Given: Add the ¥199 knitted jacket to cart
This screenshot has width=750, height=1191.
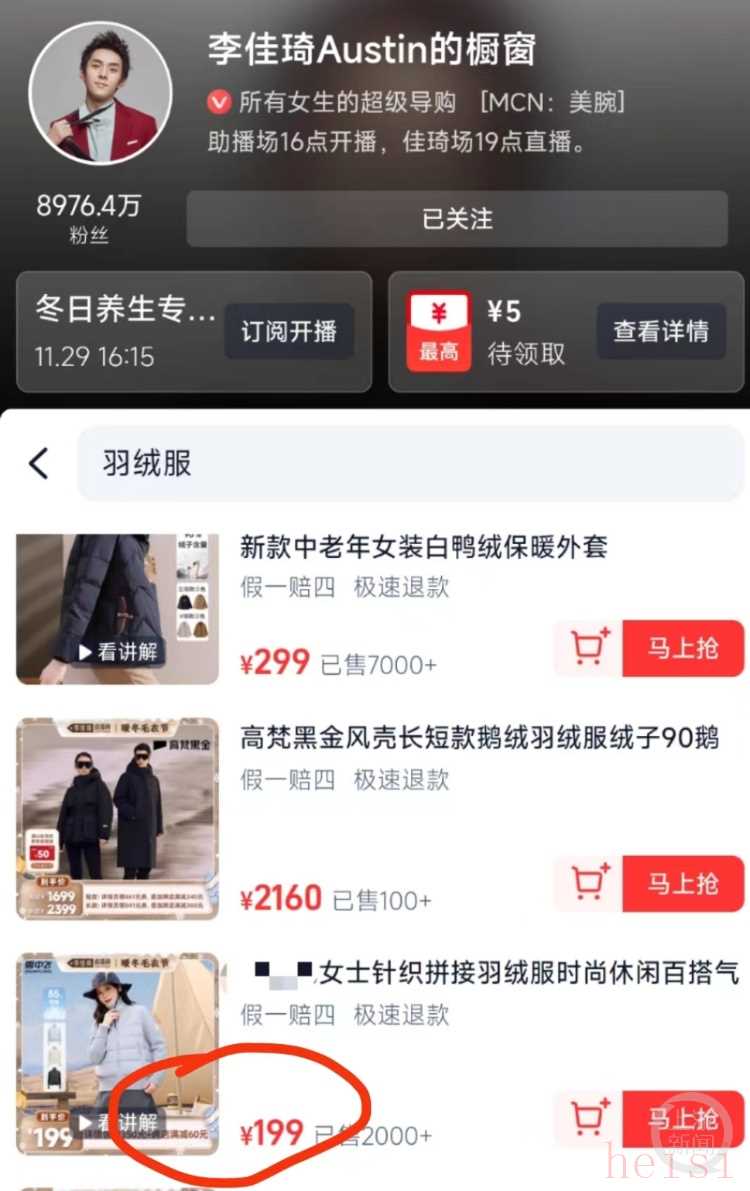Looking at the screenshot, I should [x=589, y=1119].
